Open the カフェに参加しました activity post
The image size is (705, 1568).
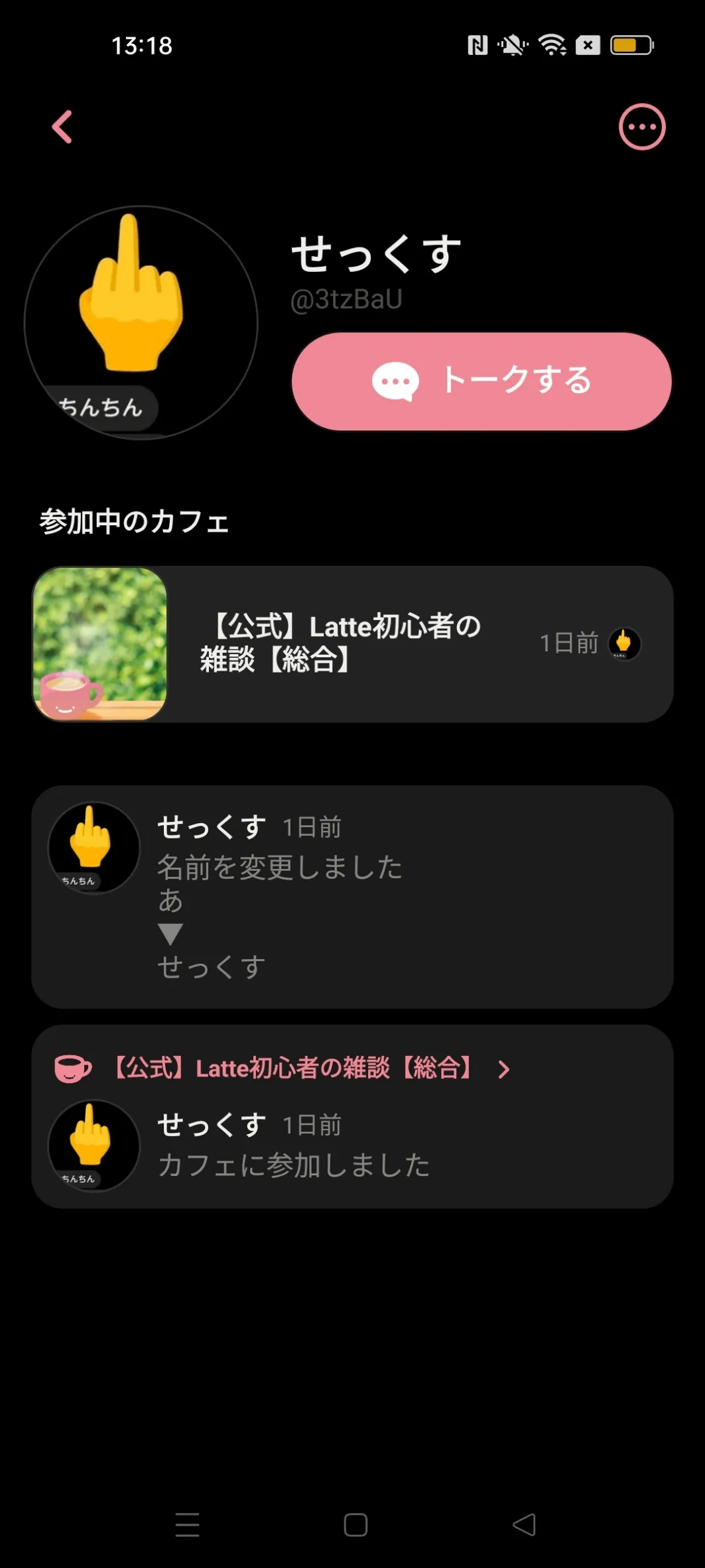click(352, 1146)
